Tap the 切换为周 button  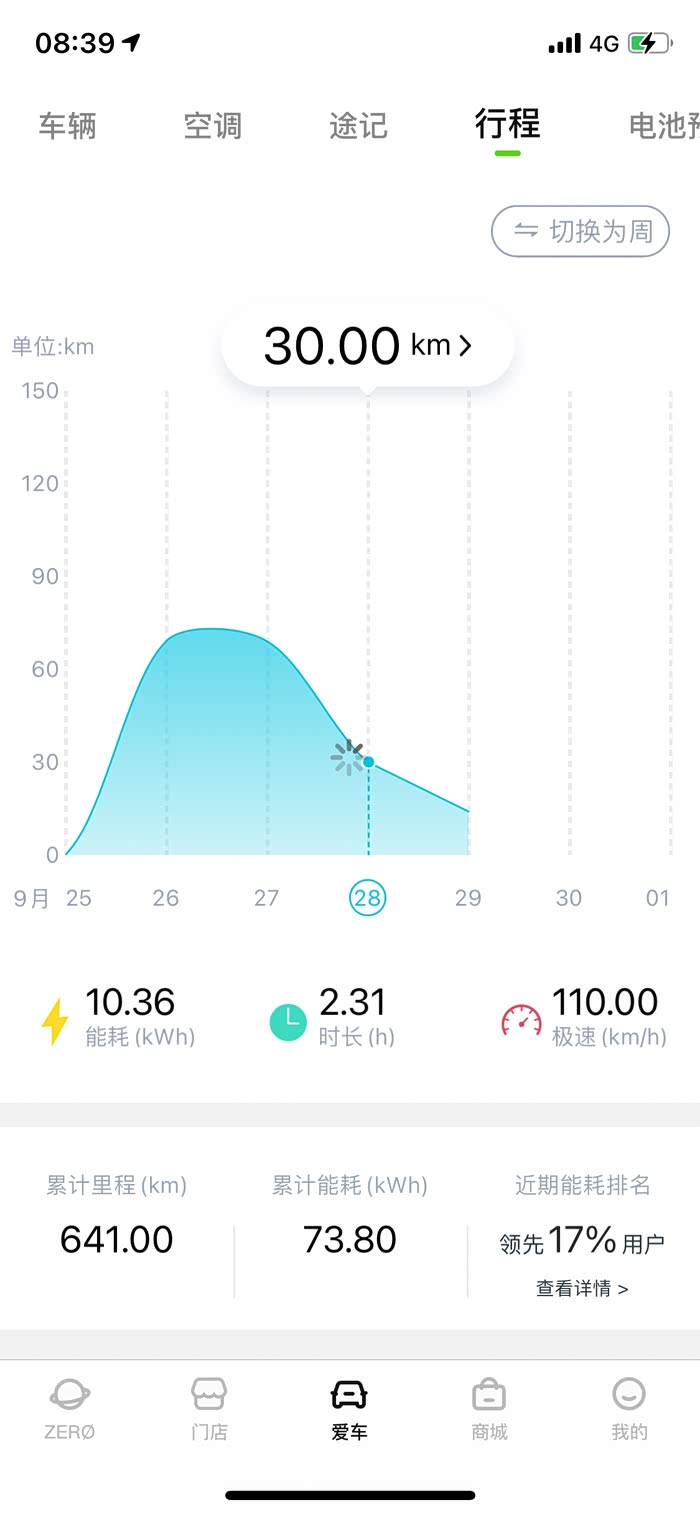[580, 232]
